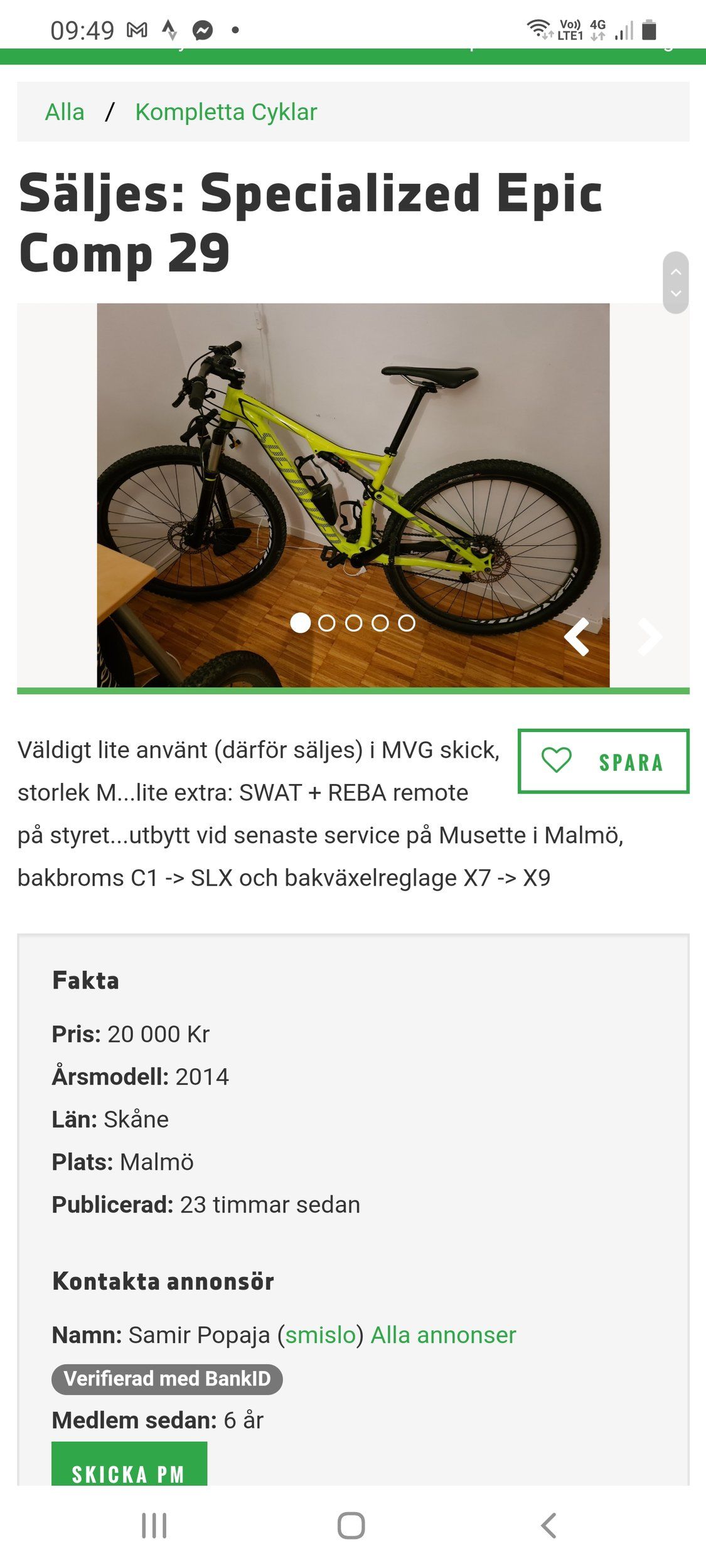Go to Kompletta Cyklar category
The width and height of the screenshot is (706, 1568).
pos(226,112)
